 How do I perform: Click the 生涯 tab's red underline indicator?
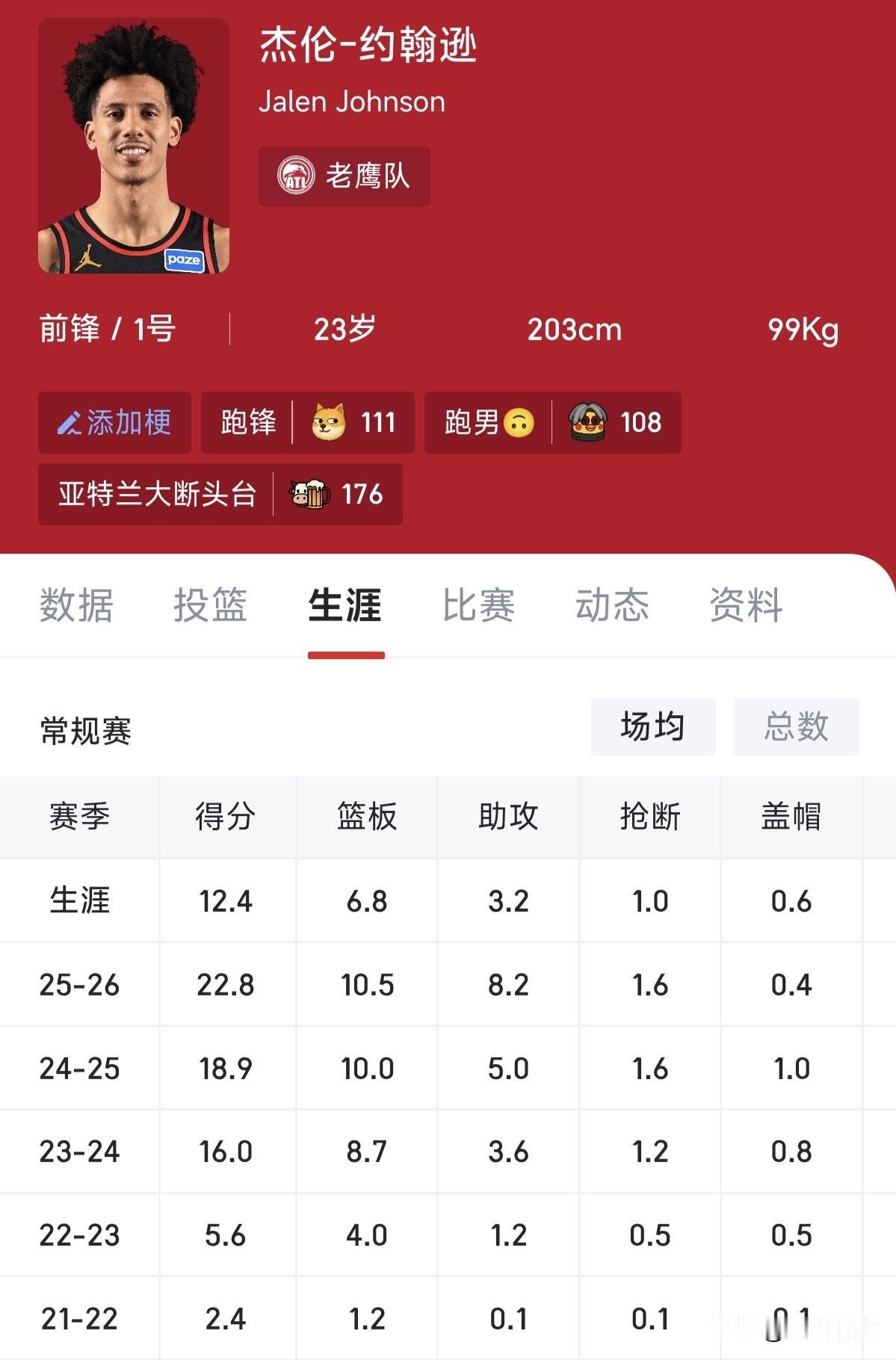[x=346, y=653]
